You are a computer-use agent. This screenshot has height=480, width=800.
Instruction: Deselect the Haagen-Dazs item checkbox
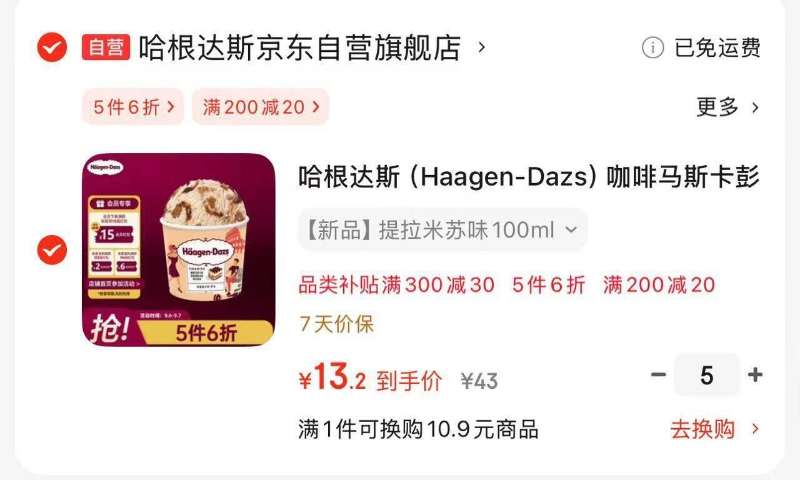[x=52, y=250]
